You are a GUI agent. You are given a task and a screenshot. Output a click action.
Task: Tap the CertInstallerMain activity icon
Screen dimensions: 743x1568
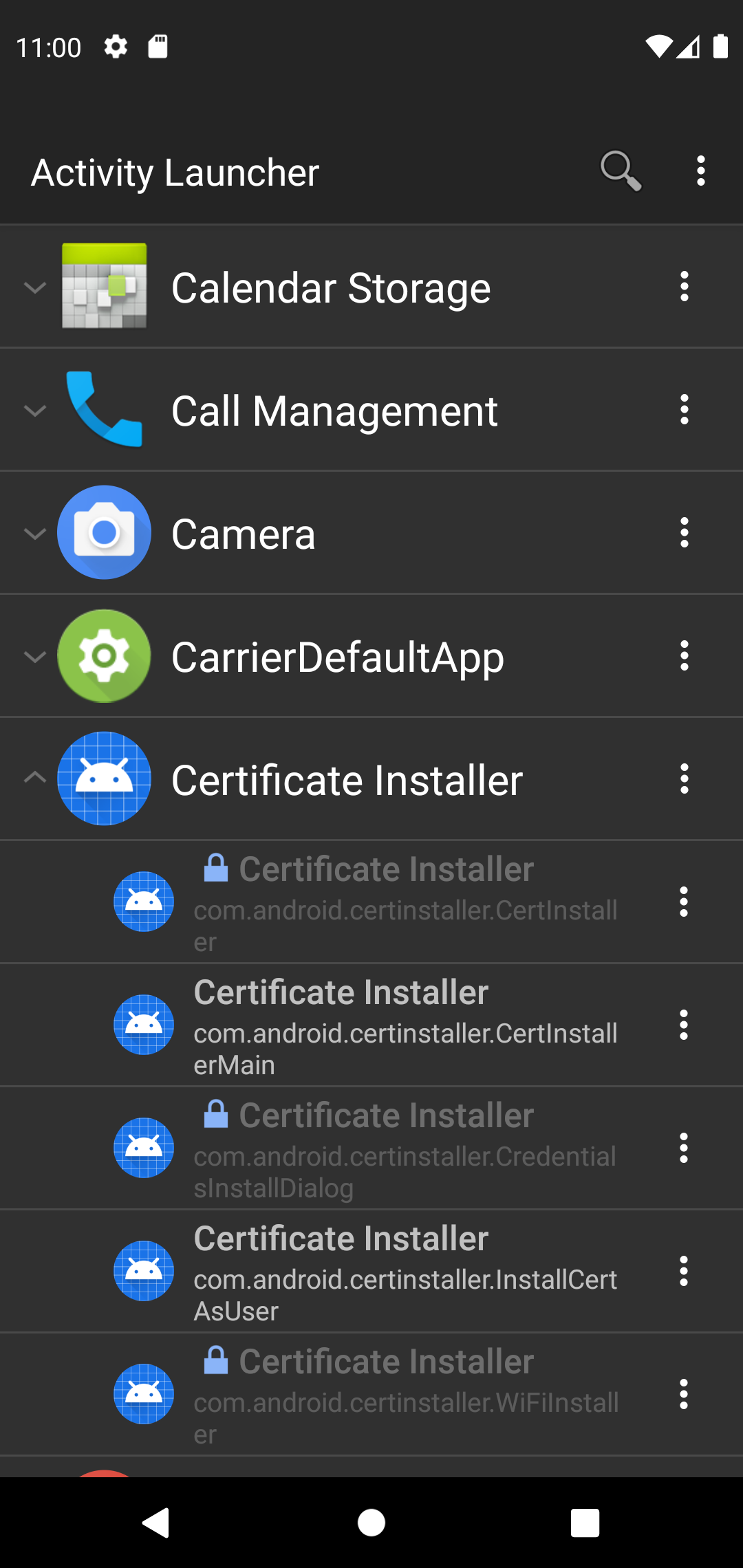(143, 1025)
